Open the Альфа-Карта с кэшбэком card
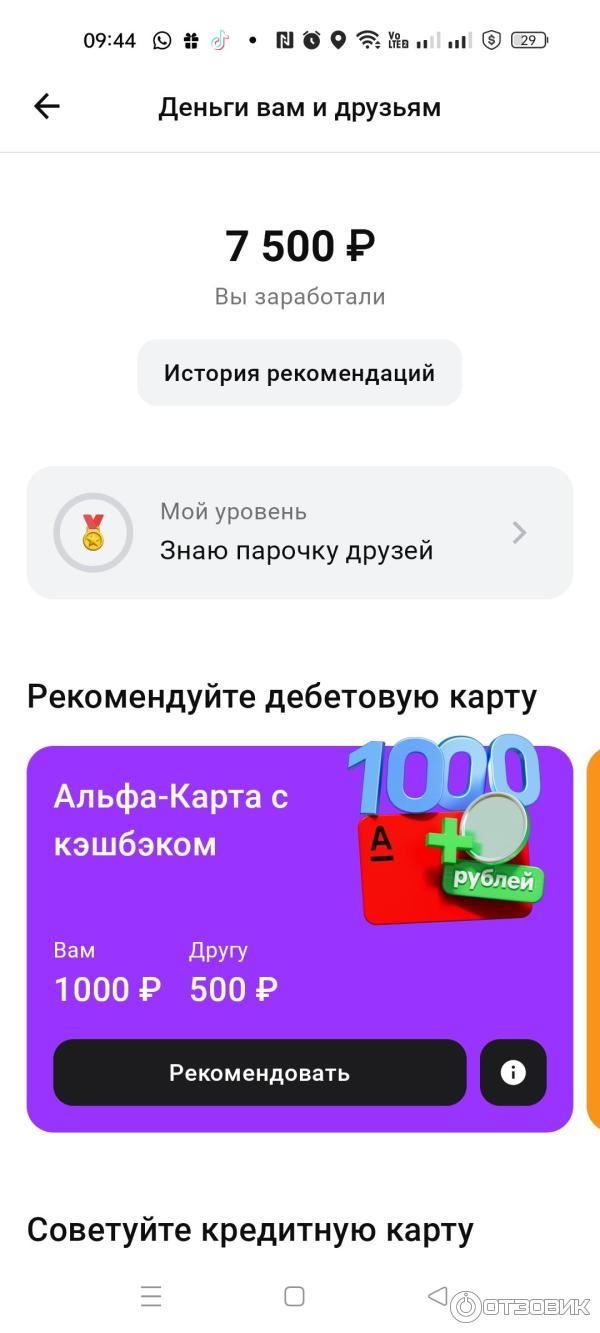This screenshot has height=1333, width=600. 200,880
